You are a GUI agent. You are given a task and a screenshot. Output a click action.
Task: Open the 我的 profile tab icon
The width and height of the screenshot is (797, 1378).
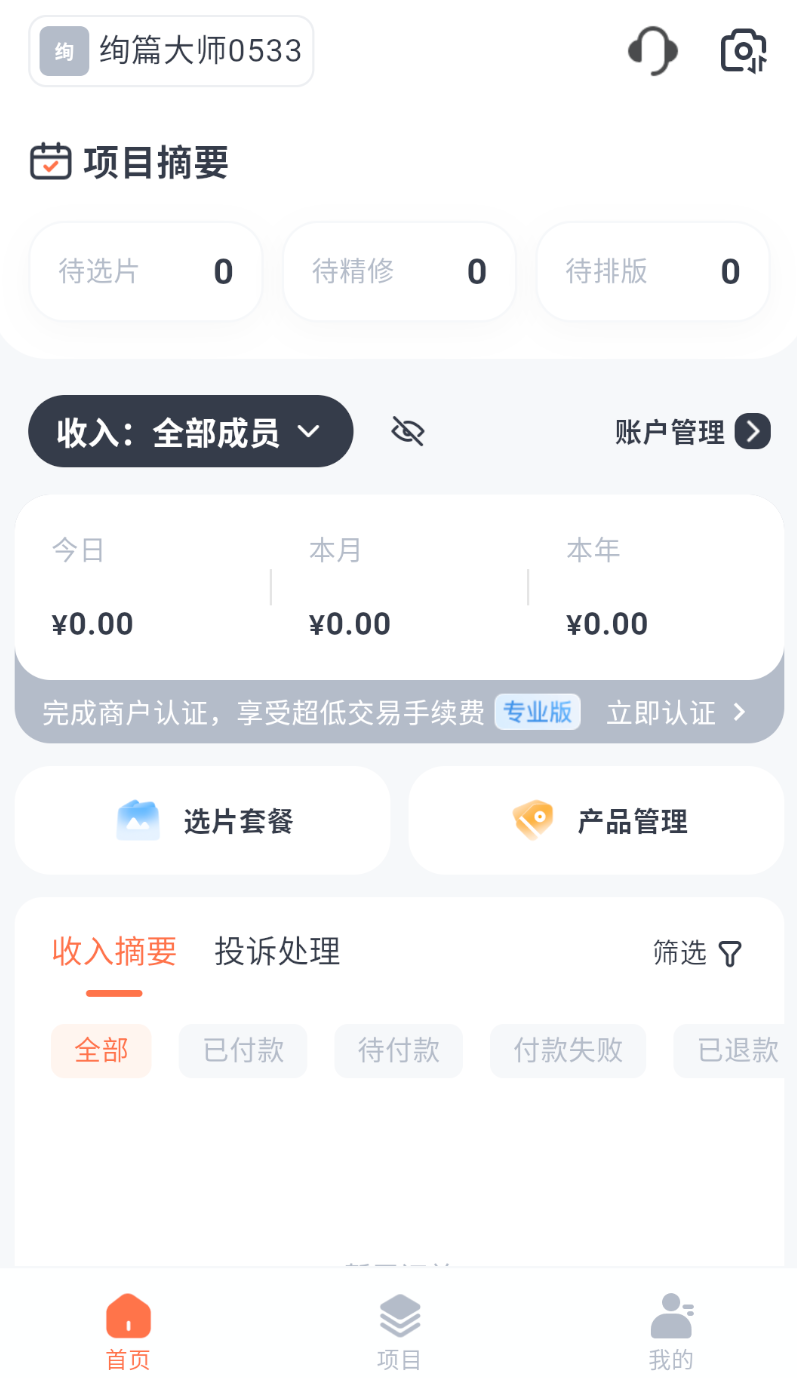coord(671,1315)
